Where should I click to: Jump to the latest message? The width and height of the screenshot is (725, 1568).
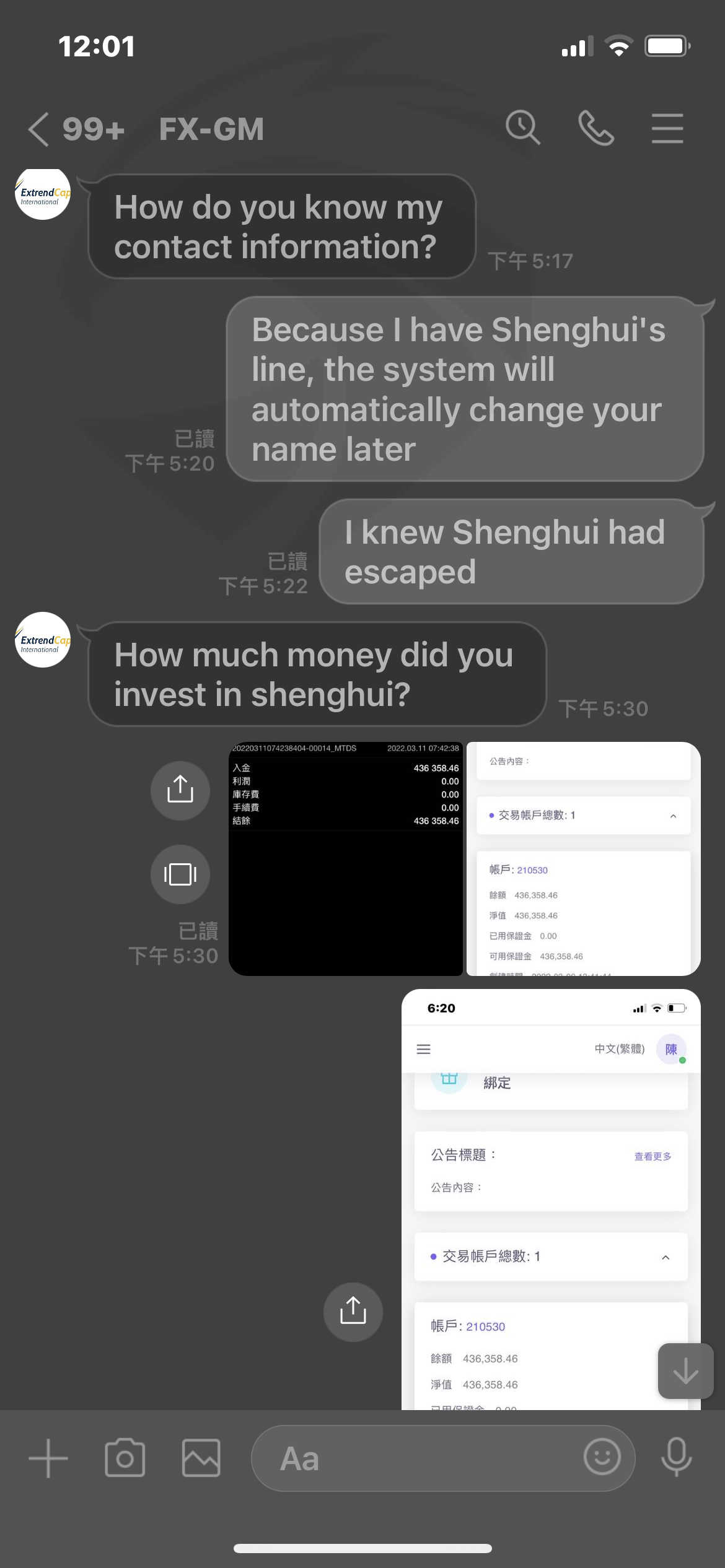pyautogui.click(x=685, y=1370)
